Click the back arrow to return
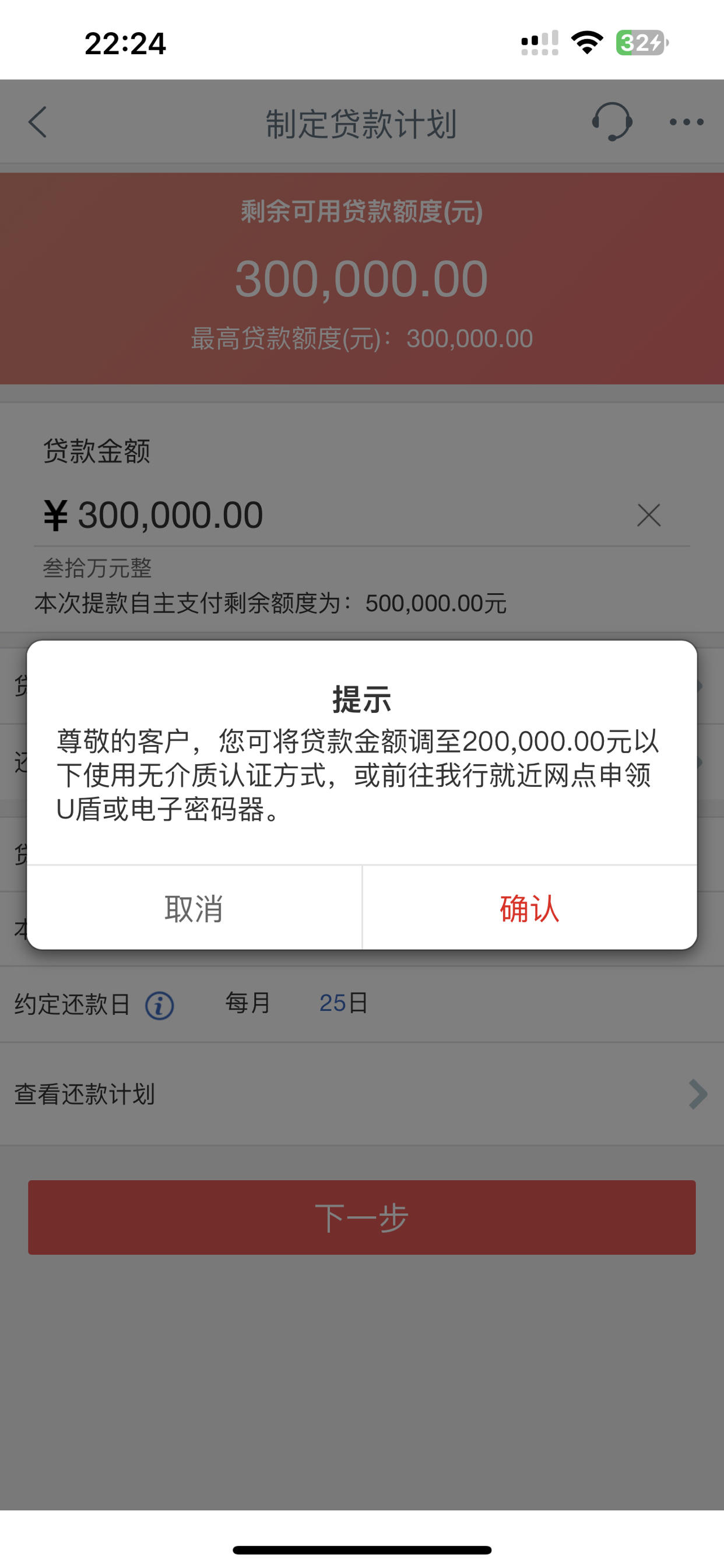The height and width of the screenshot is (1568, 724). coord(36,123)
